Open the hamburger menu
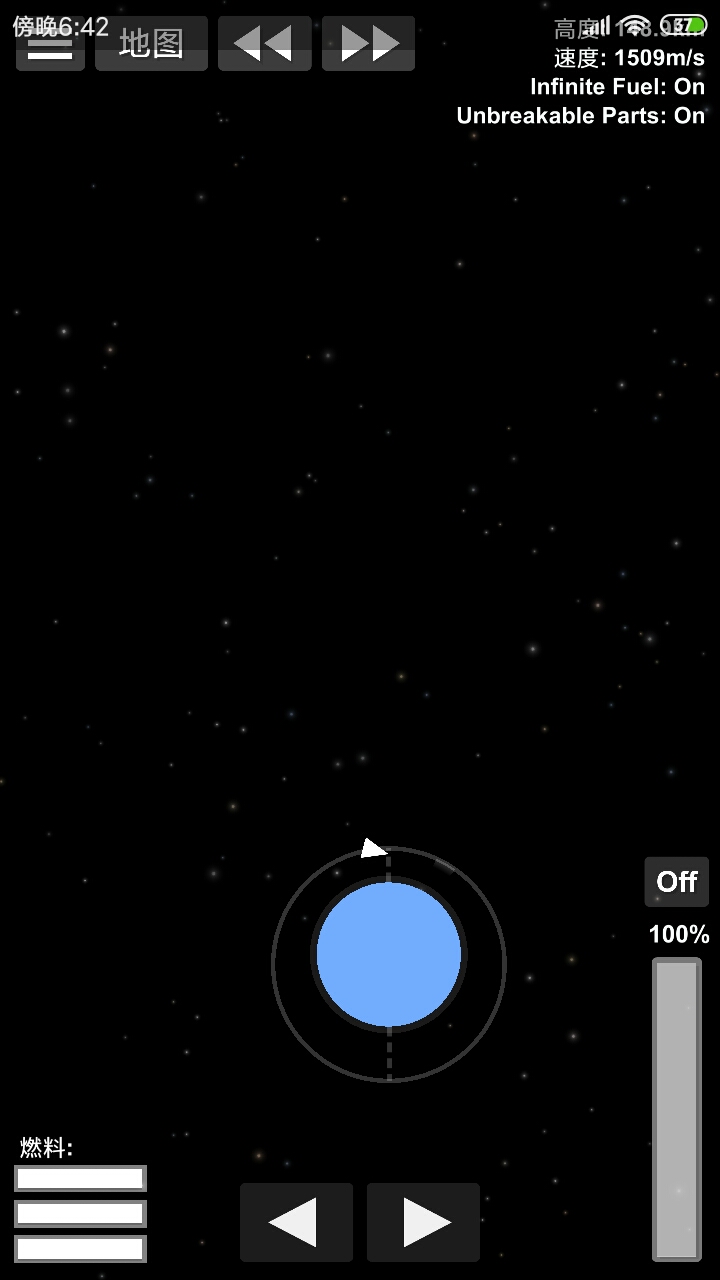The height and width of the screenshot is (1280, 720). click(x=50, y=46)
